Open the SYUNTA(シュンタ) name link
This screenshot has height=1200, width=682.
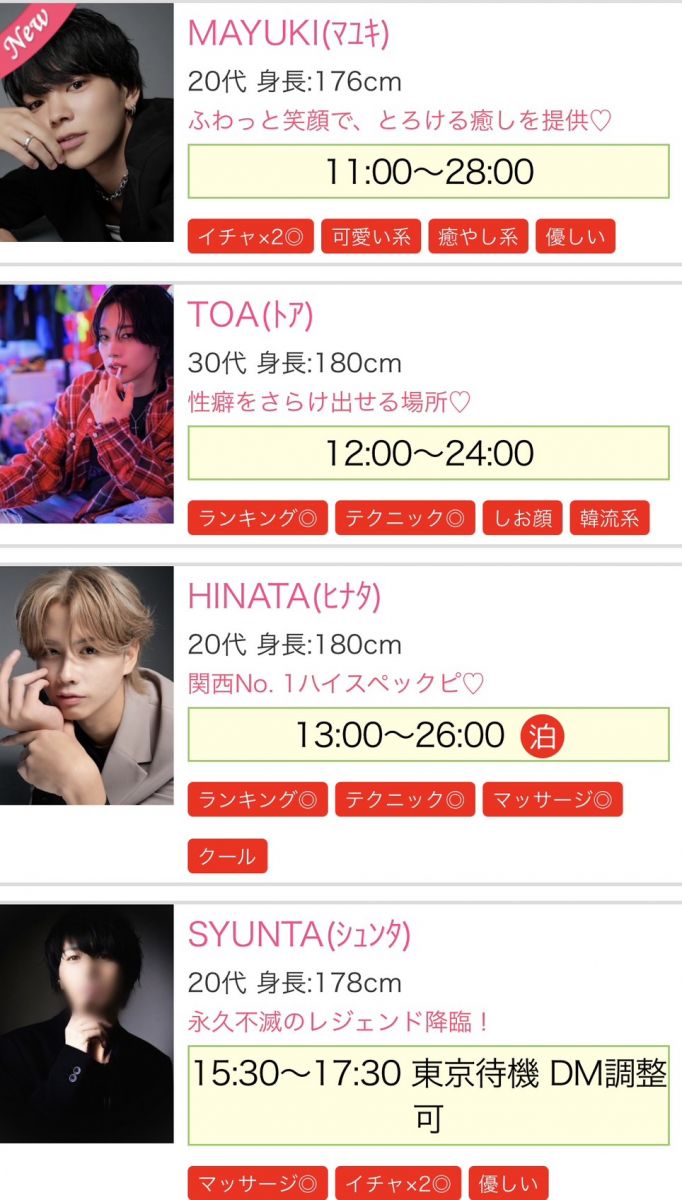[x=299, y=936]
